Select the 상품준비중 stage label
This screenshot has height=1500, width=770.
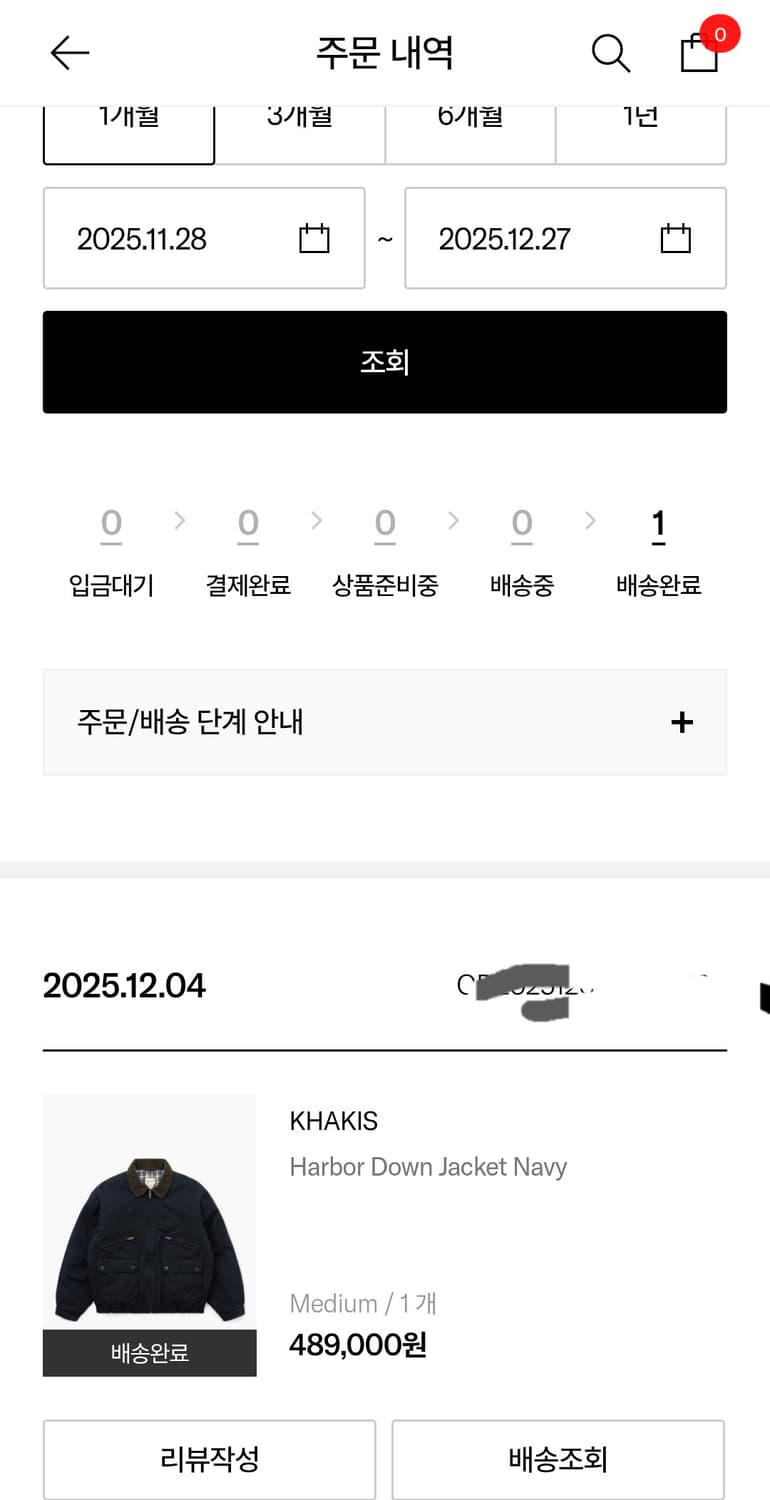pyautogui.click(x=384, y=586)
